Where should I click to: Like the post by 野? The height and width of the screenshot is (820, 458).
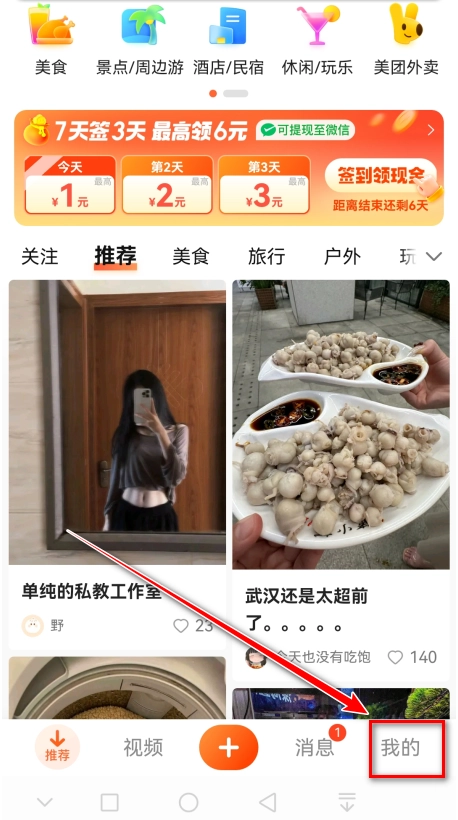(x=181, y=625)
